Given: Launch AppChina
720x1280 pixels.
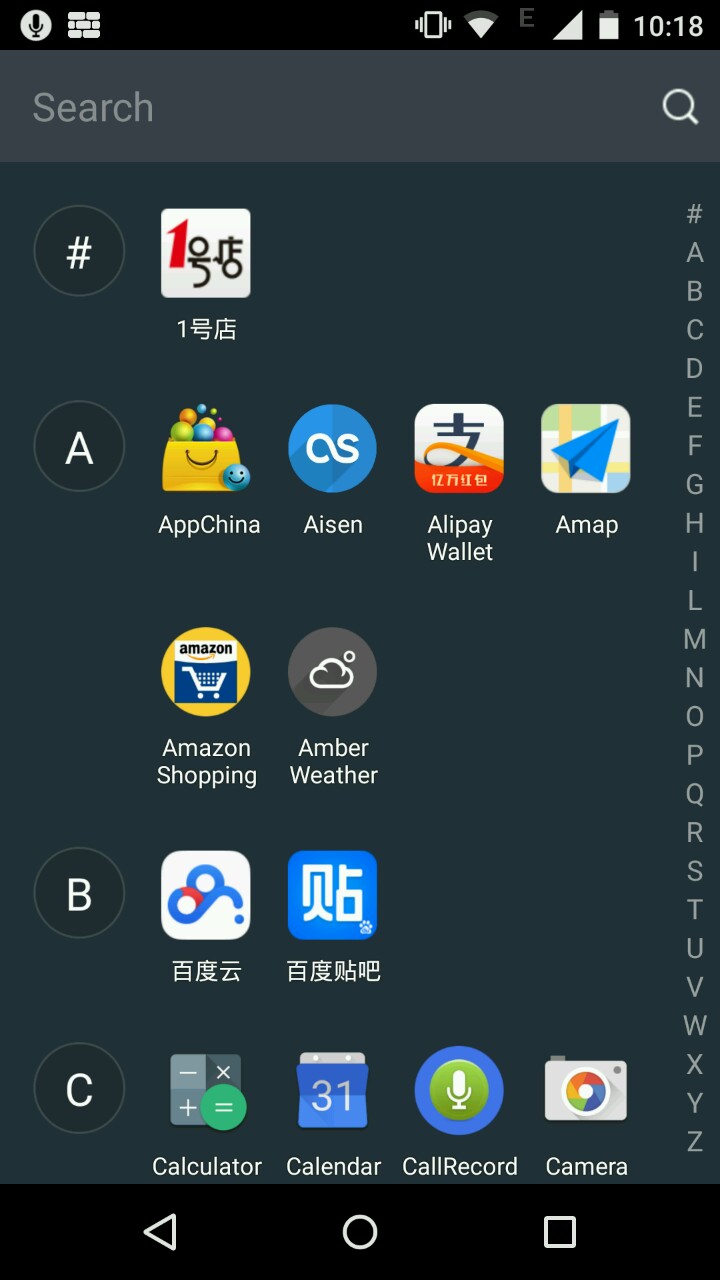Looking at the screenshot, I should point(206,449).
